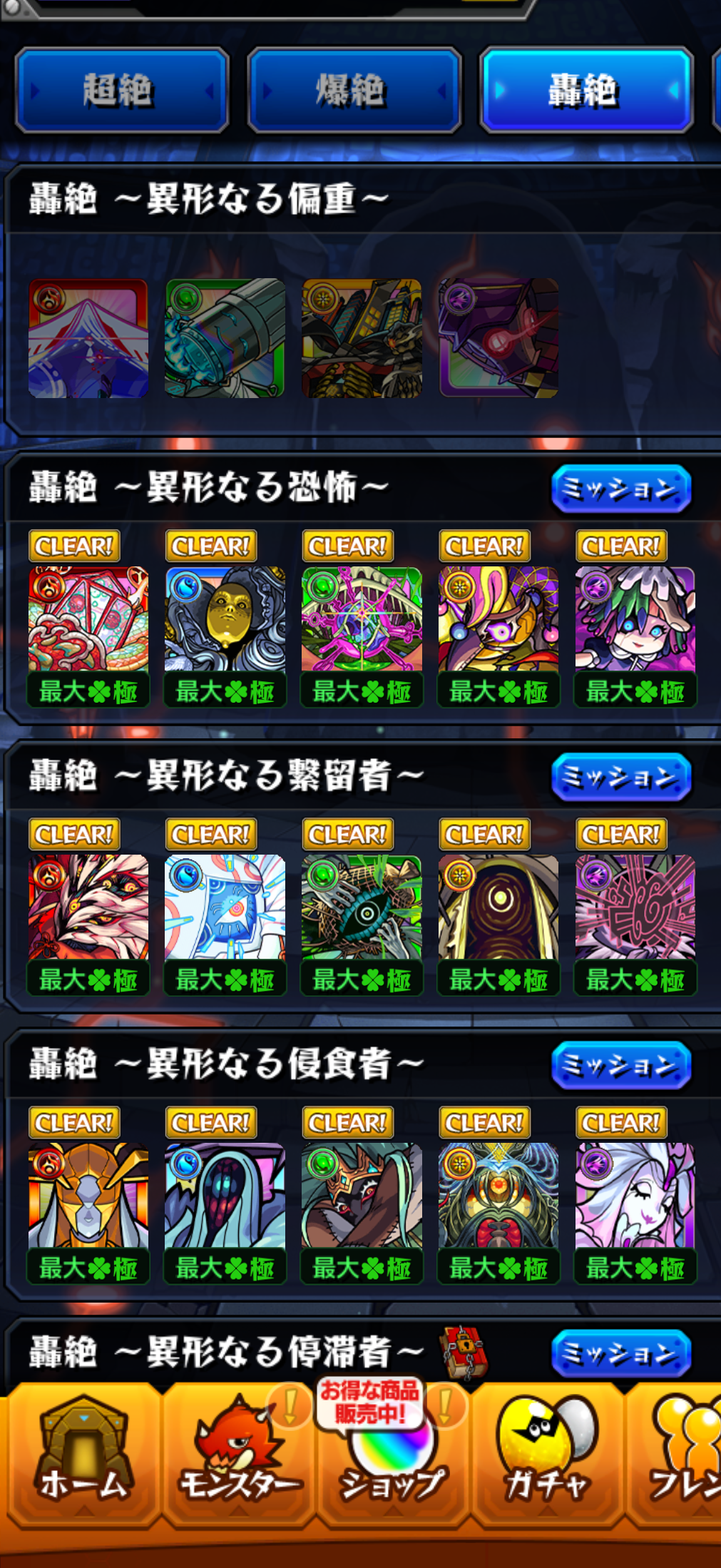The width and height of the screenshot is (721, 1568).
Task: Open the モンスター menu
Action: click(239, 1455)
